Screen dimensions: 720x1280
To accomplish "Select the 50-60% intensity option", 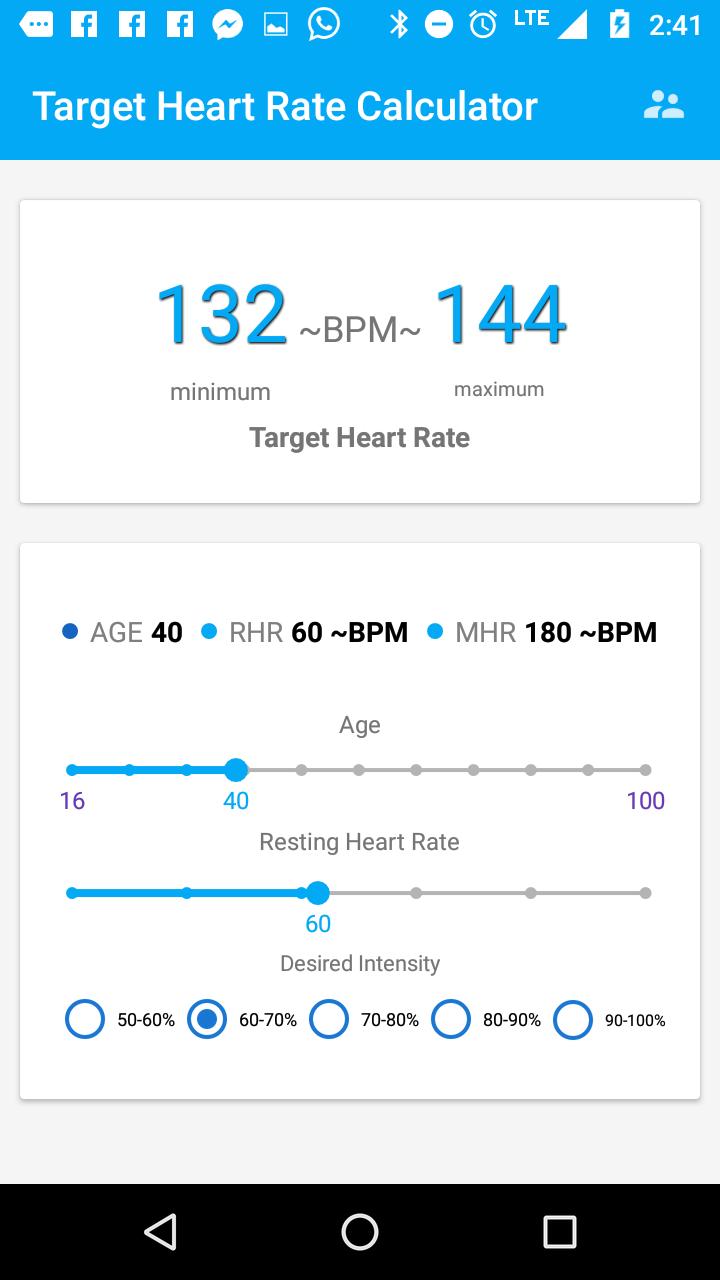I will click(85, 1019).
